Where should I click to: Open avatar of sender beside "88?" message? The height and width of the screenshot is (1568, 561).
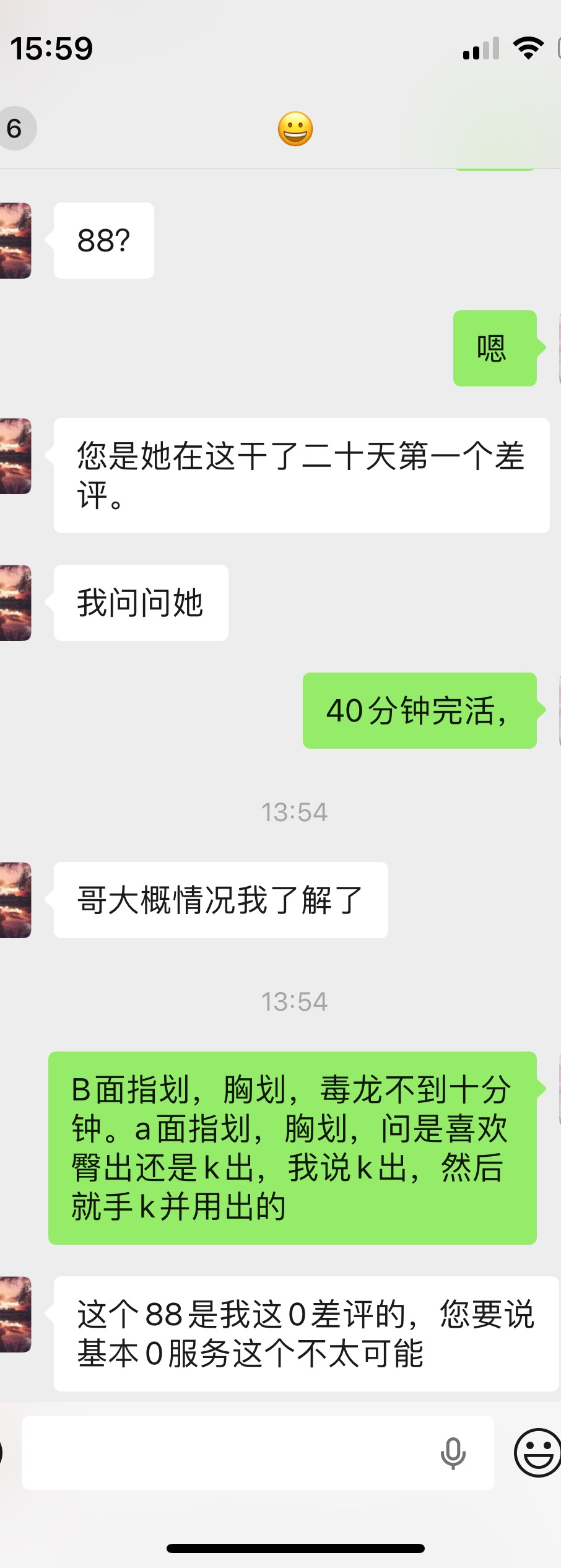[15, 240]
